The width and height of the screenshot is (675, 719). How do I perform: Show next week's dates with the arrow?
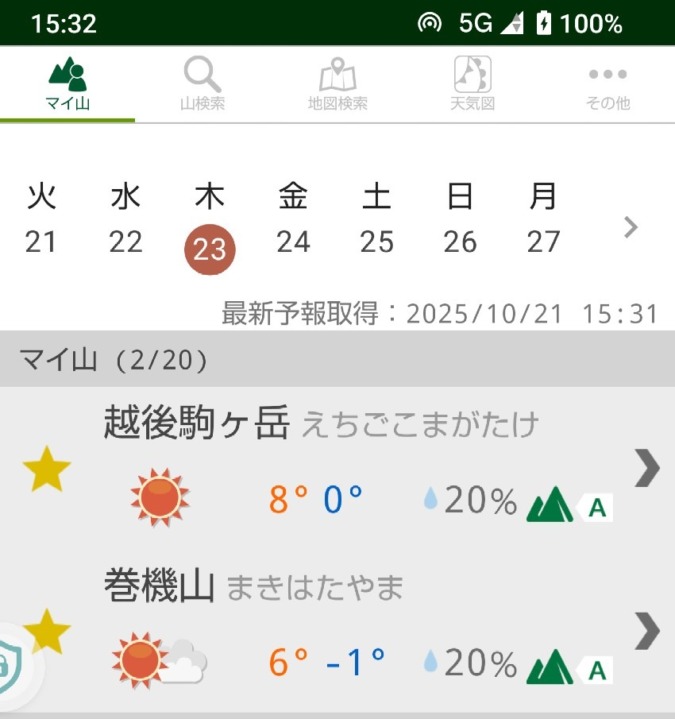630,228
